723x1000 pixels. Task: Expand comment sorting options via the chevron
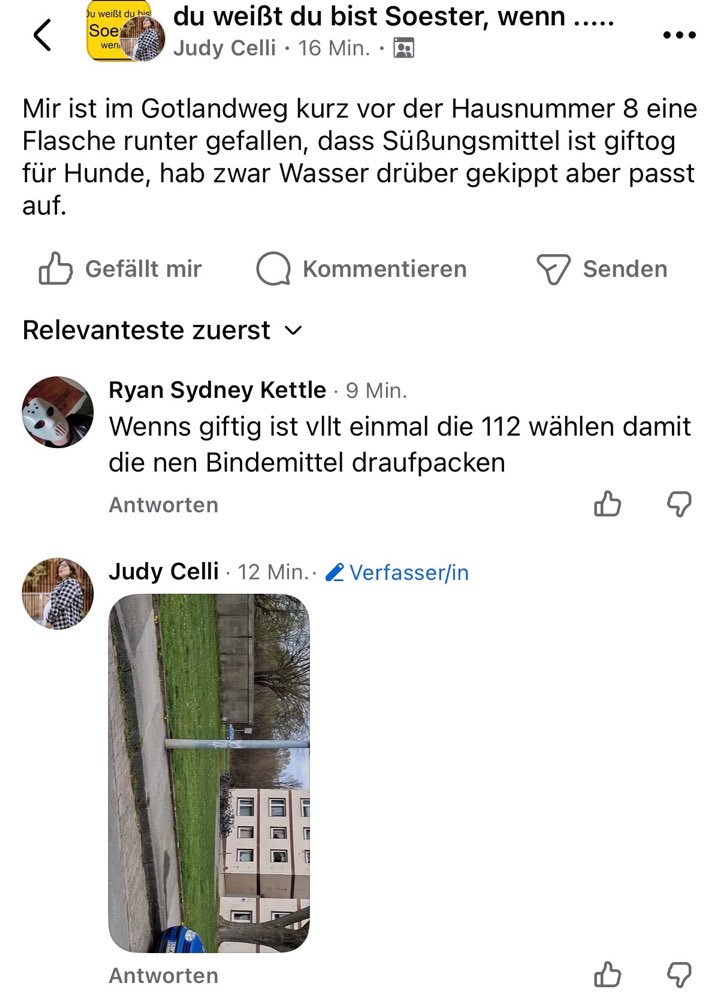[x=293, y=330]
